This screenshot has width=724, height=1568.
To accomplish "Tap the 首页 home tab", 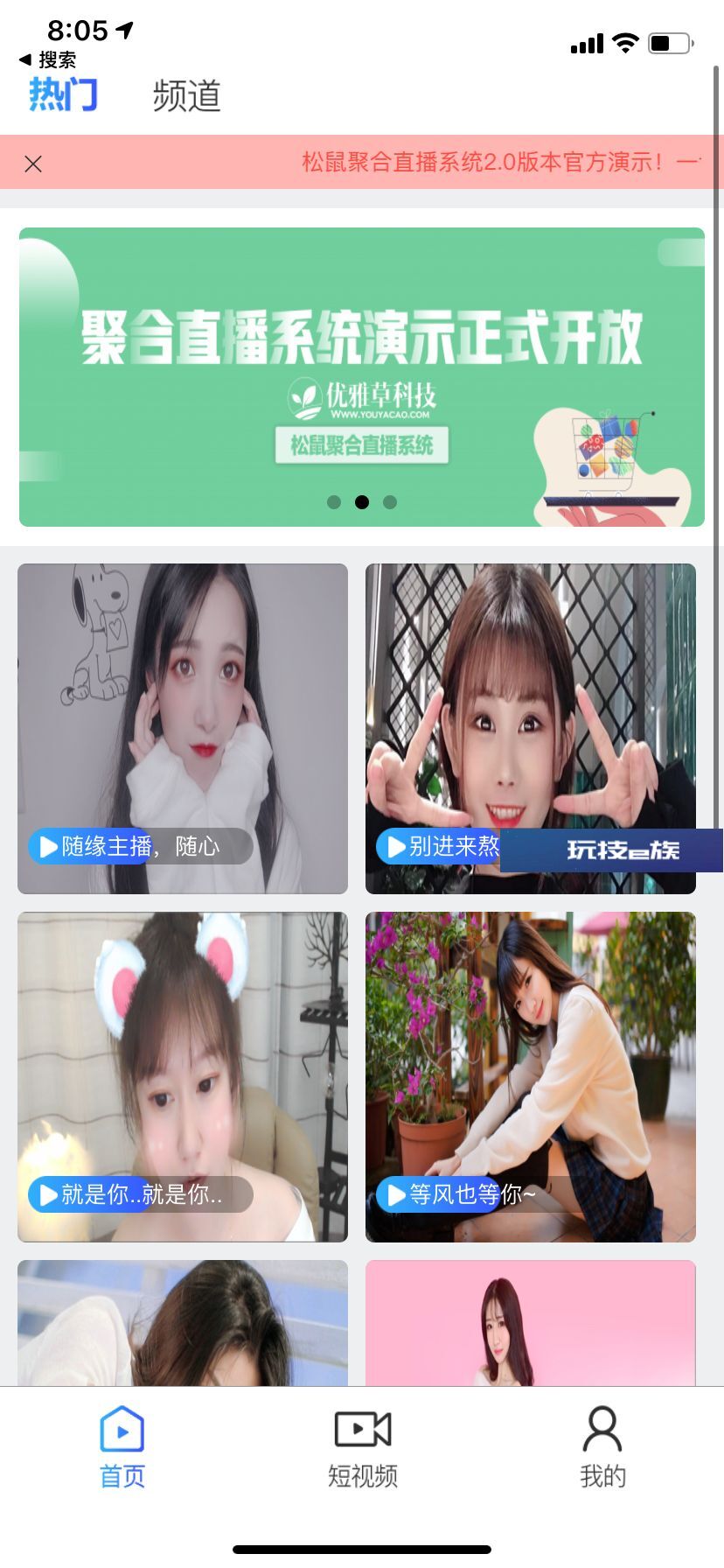I will 122,1447.
